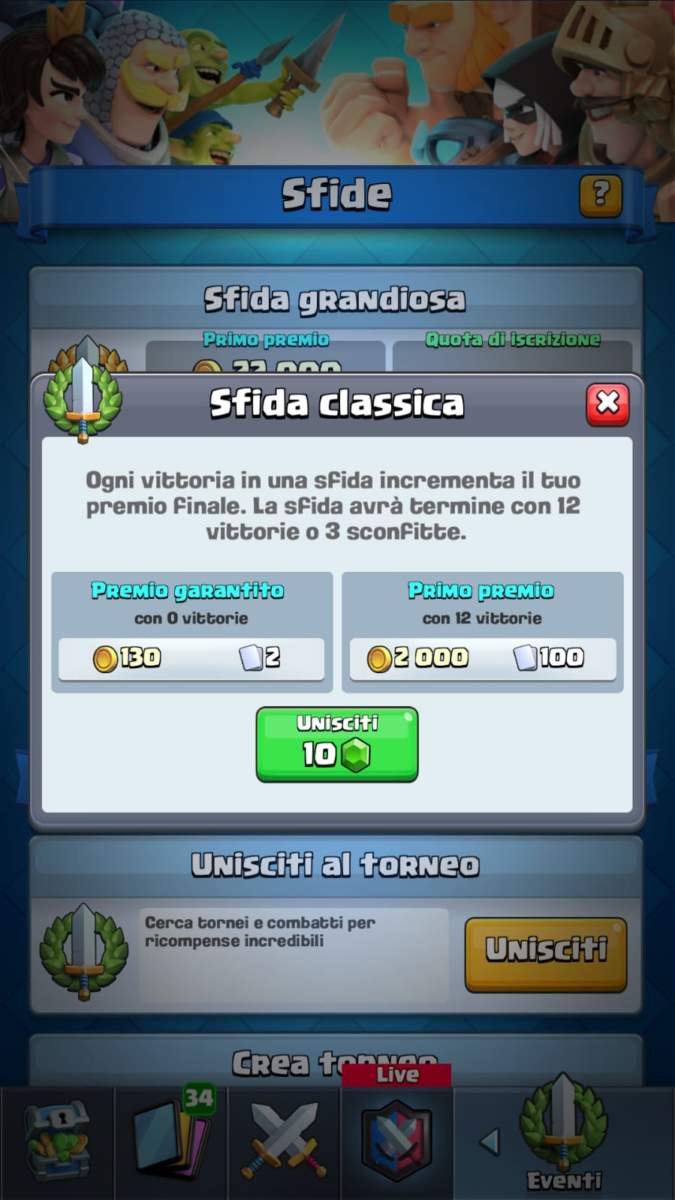Switch to the cards collection tab
The image size is (675, 1200).
(x=171, y=1141)
